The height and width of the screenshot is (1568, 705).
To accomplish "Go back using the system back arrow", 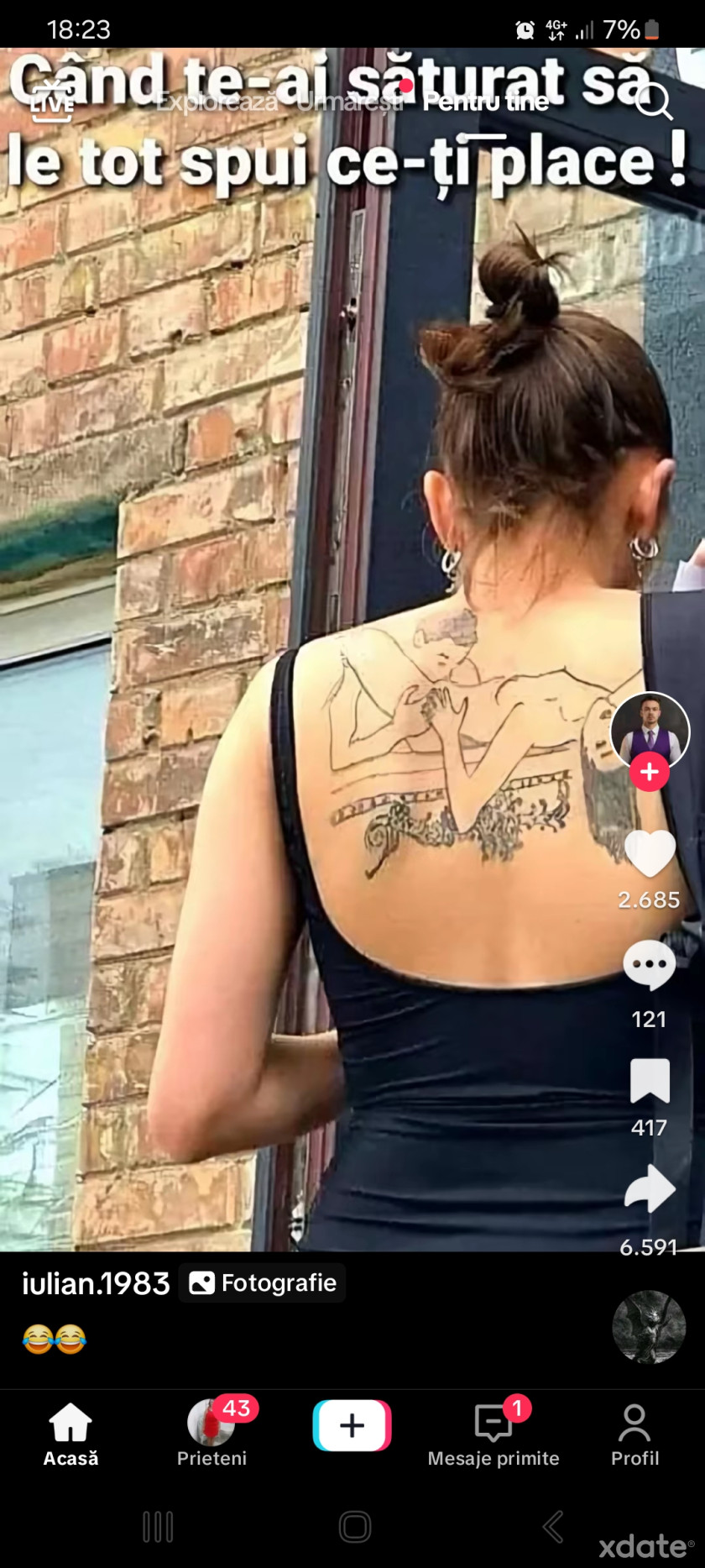I will tap(552, 1526).
